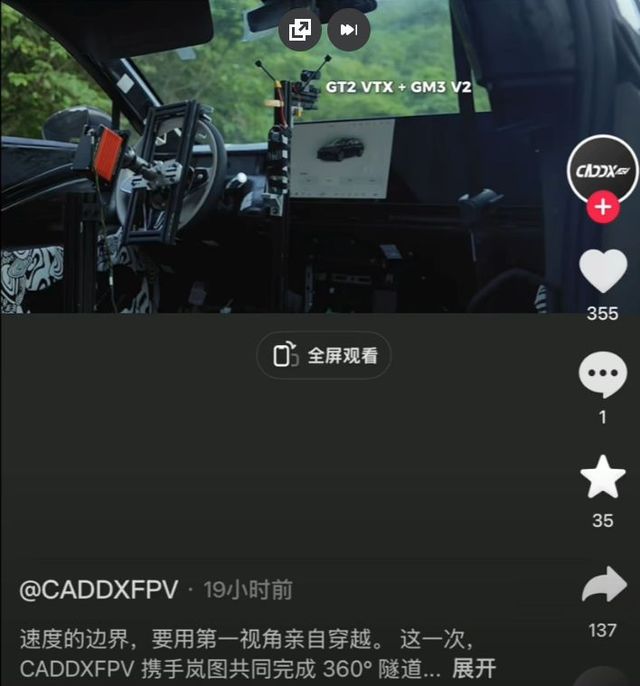Open the @CADDXFPV username link
The image size is (640, 686).
pyautogui.click(x=99, y=590)
